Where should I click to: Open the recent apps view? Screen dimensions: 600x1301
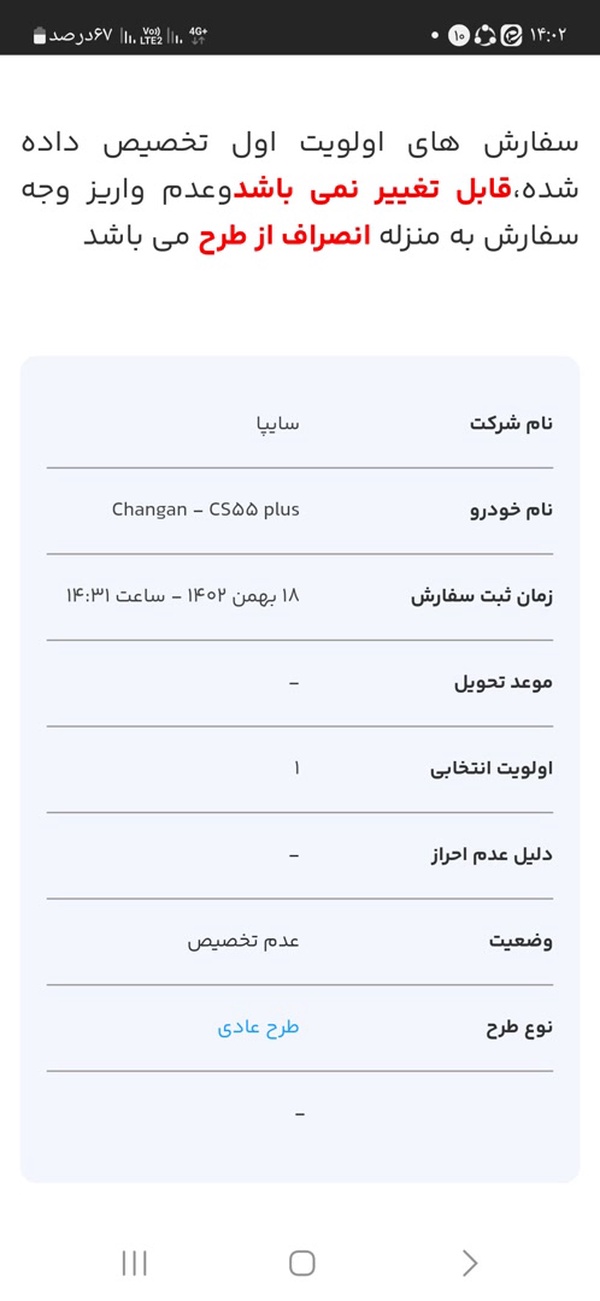click(134, 1263)
